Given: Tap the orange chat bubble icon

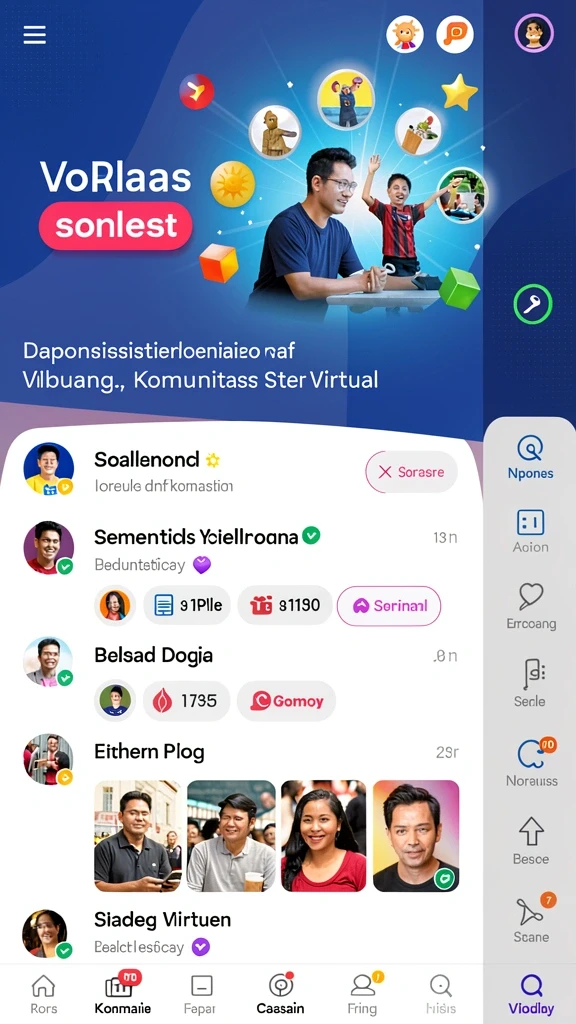Looking at the screenshot, I should (455, 34).
